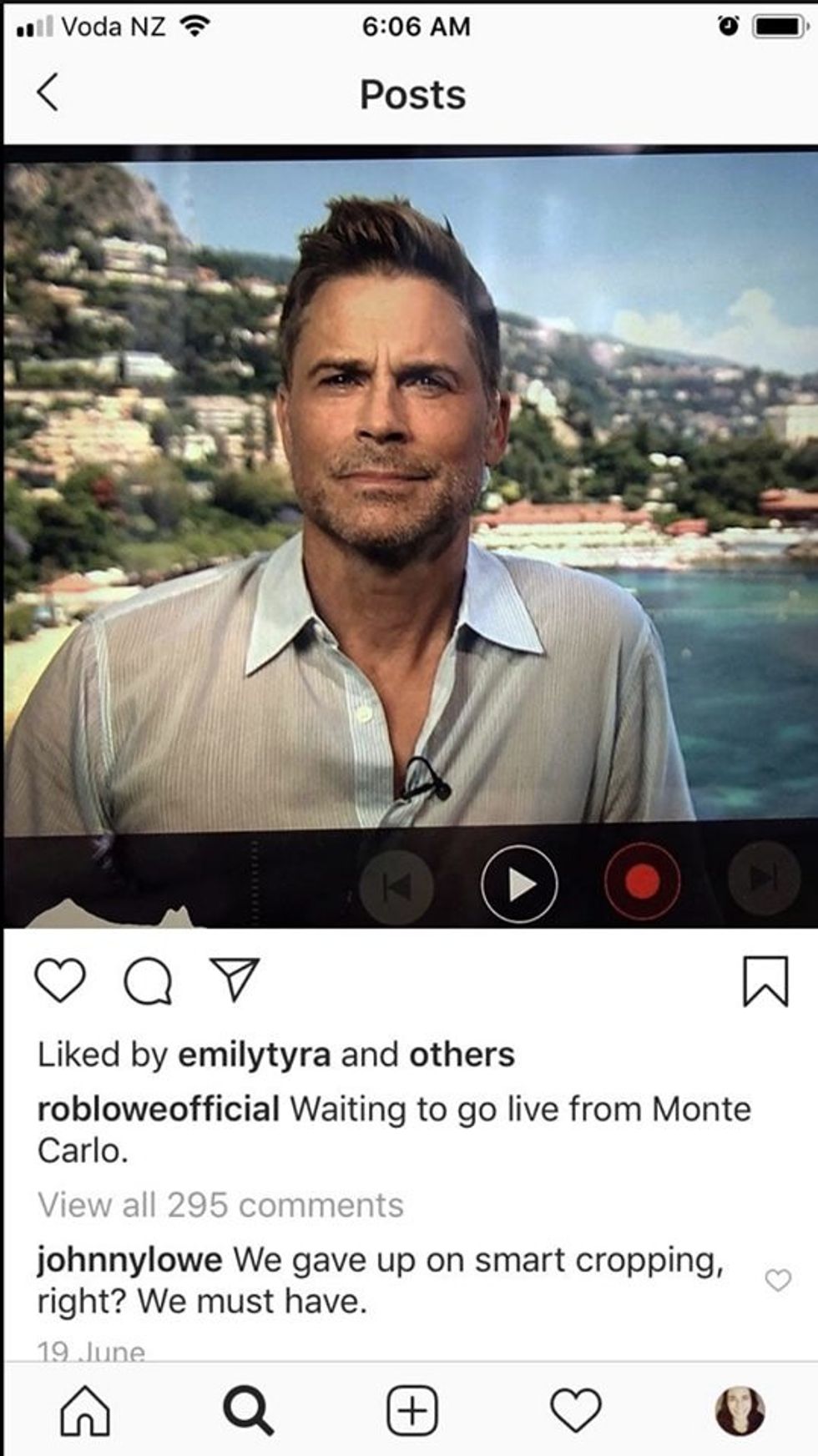
Task: Open the post photo in full view
Action: pyautogui.click(x=409, y=501)
